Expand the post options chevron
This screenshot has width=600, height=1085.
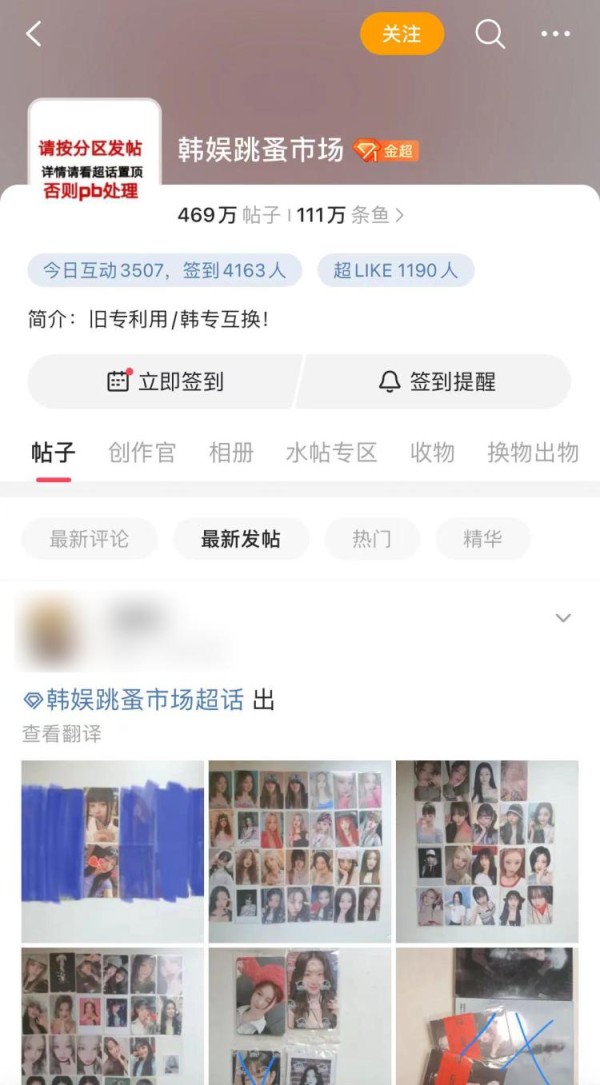(x=563, y=618)
